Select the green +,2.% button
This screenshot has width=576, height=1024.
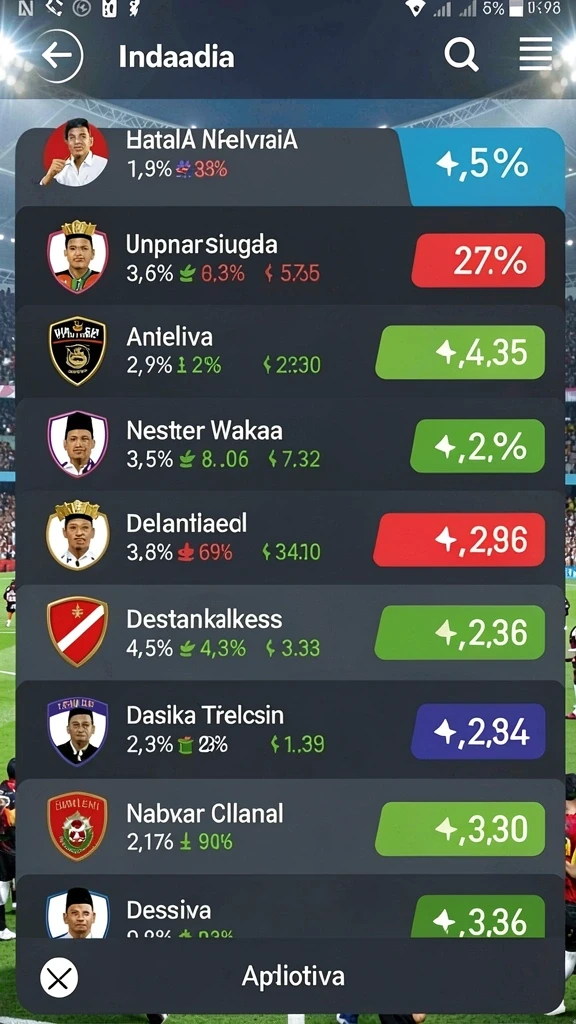pos(478,446)
